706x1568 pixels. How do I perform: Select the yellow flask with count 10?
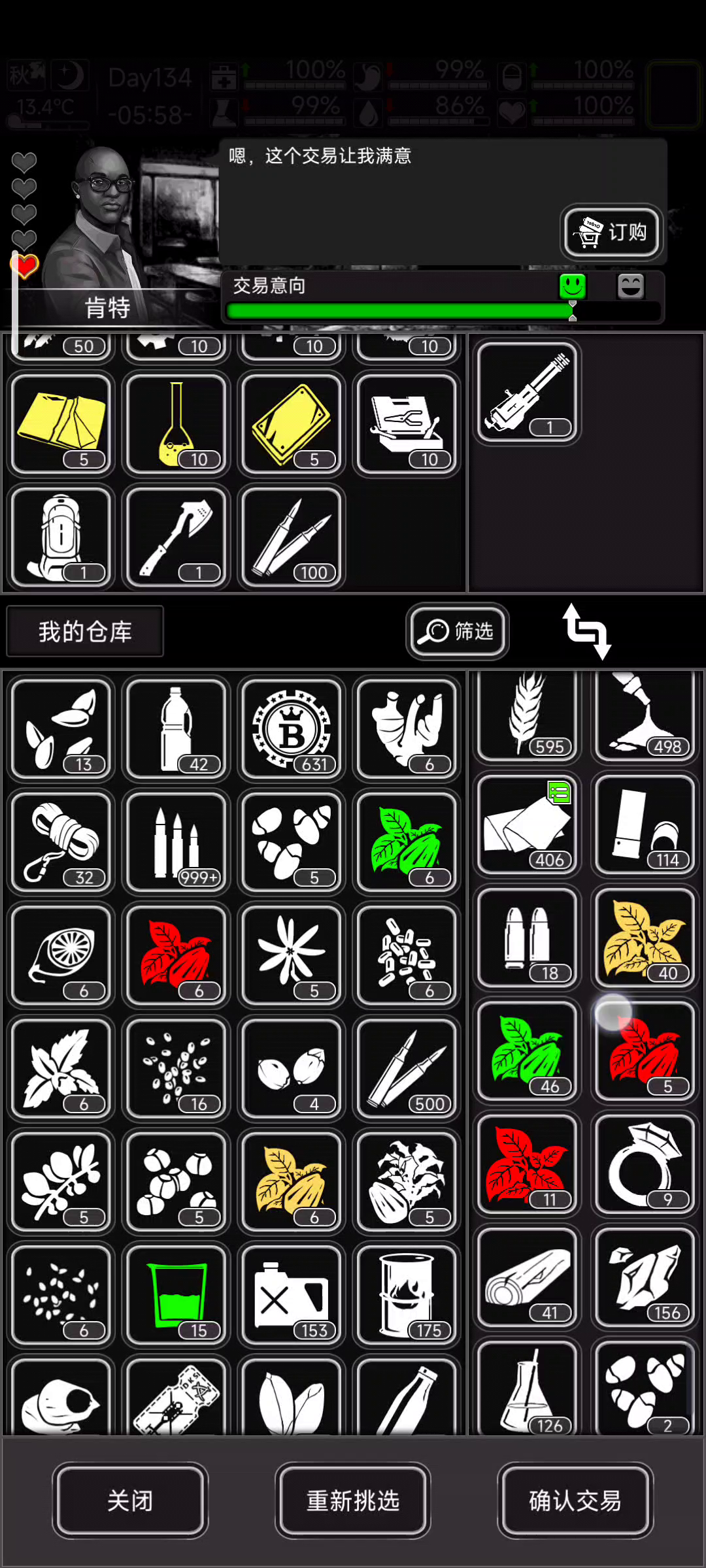[x=176, y=424]
